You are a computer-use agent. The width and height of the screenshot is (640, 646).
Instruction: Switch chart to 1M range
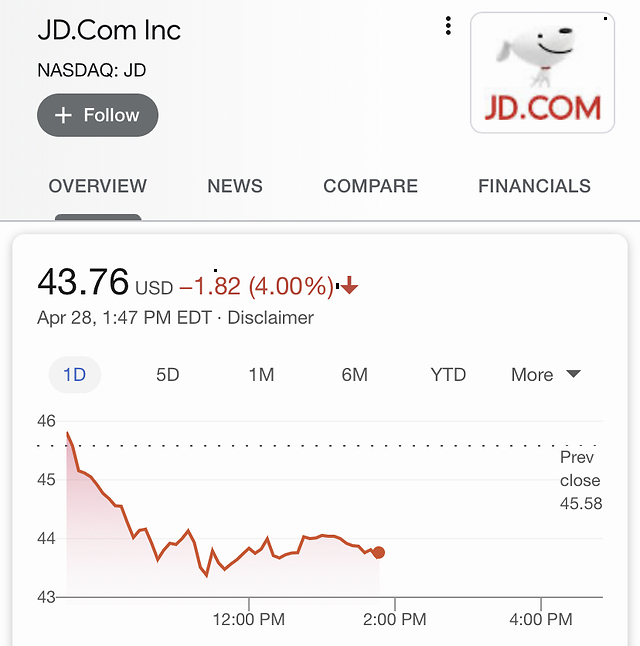[x=261, y=375]
